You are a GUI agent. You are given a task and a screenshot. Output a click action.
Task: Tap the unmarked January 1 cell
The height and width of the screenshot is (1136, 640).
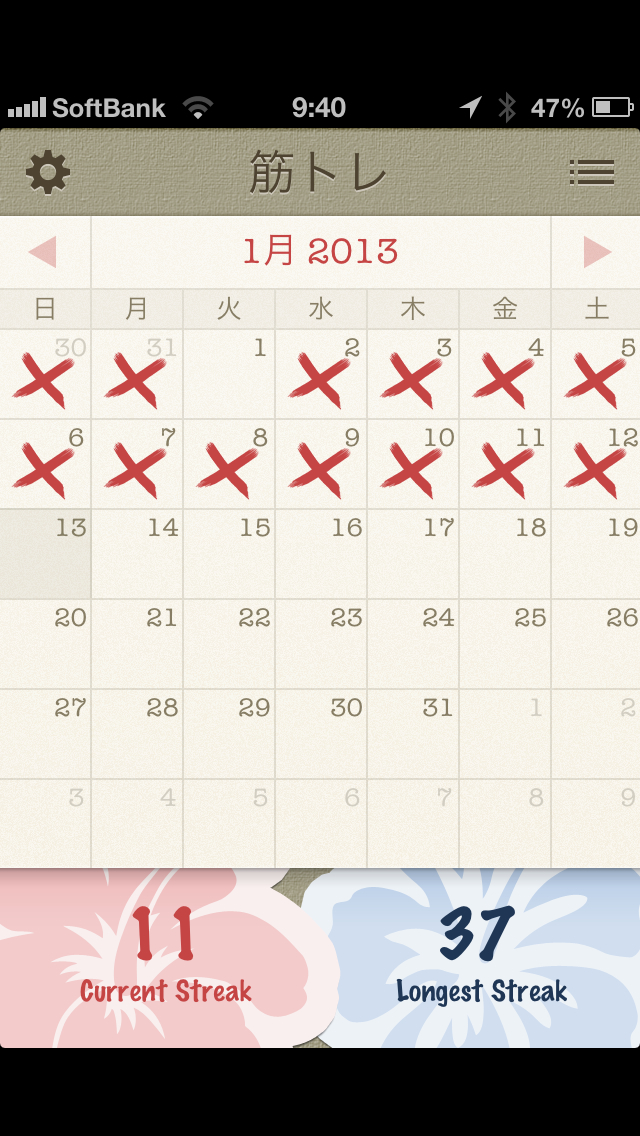[x=229, y=374]
